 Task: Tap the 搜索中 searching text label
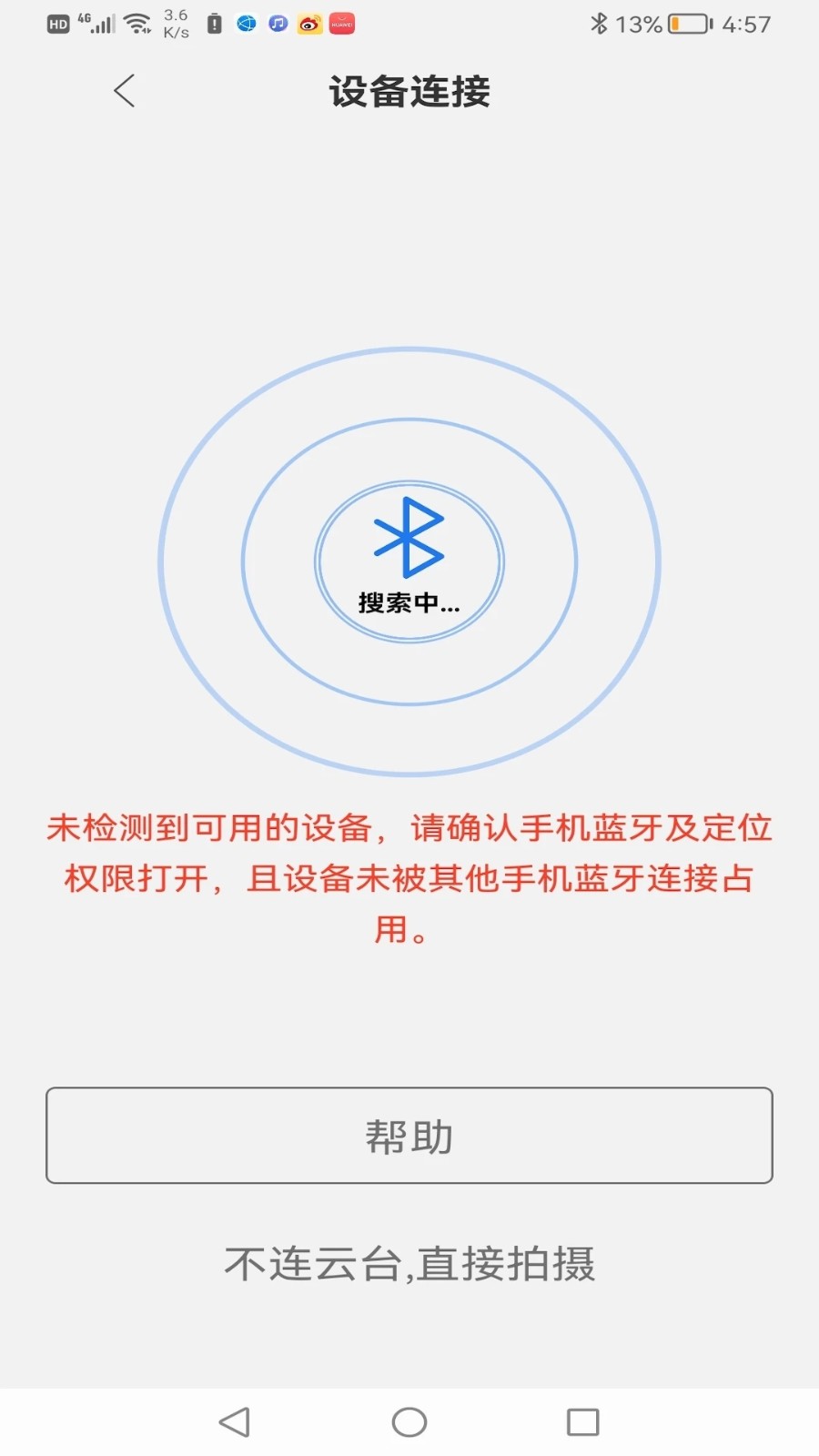click(408, 602)
